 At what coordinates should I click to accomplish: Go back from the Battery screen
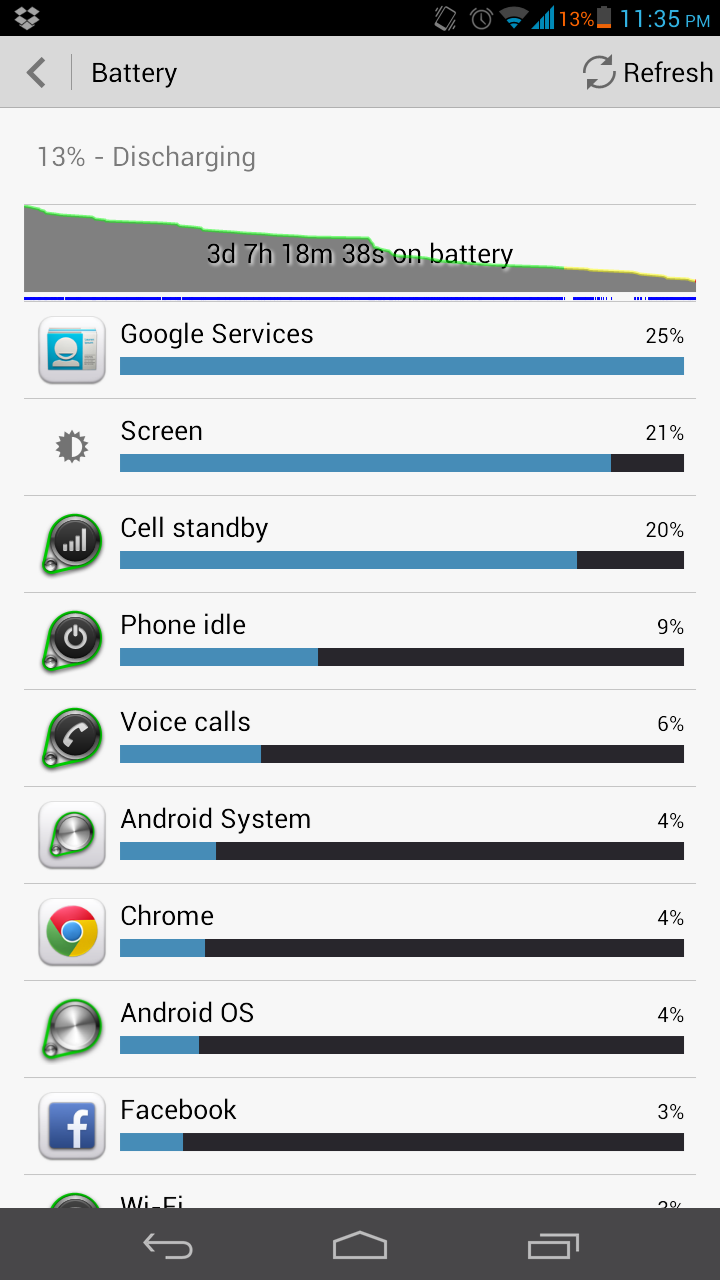tap(37, 73)
